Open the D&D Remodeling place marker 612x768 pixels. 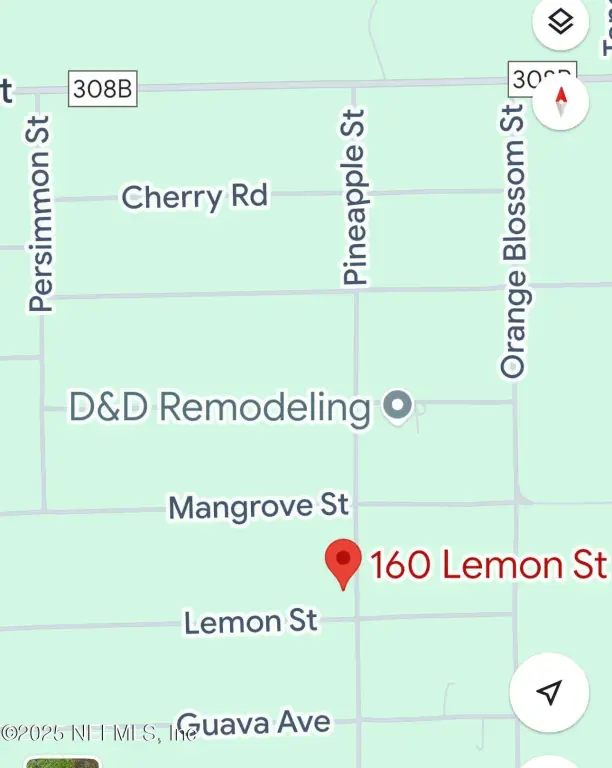pyautogui.click(x=398, y=407)
